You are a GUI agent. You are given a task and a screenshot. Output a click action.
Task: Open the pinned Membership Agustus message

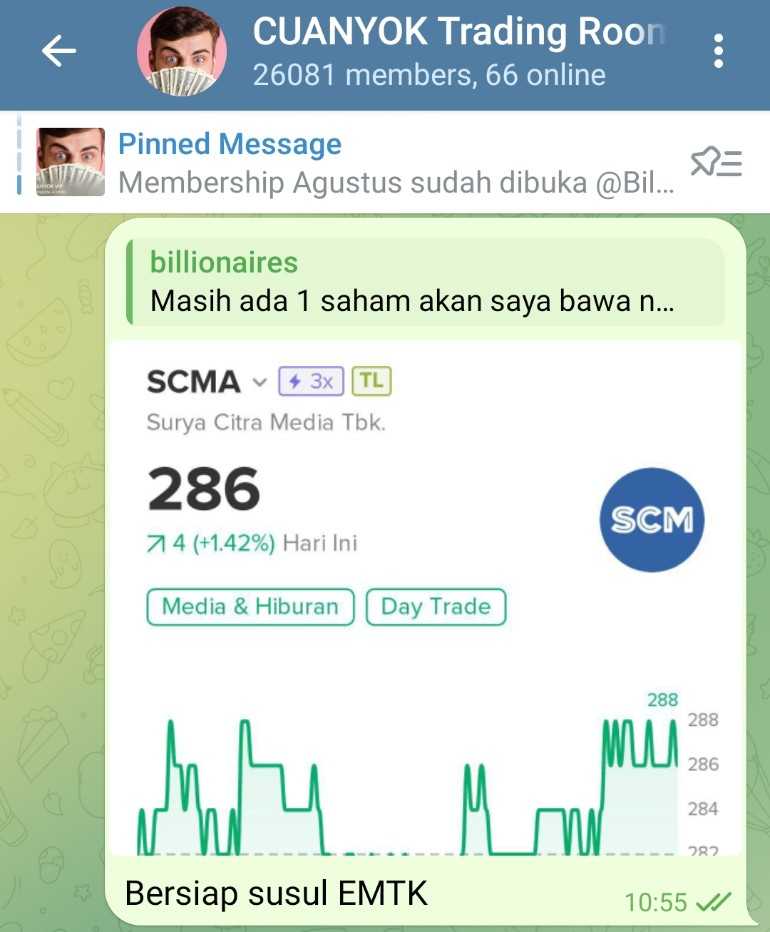click(395, 163)
